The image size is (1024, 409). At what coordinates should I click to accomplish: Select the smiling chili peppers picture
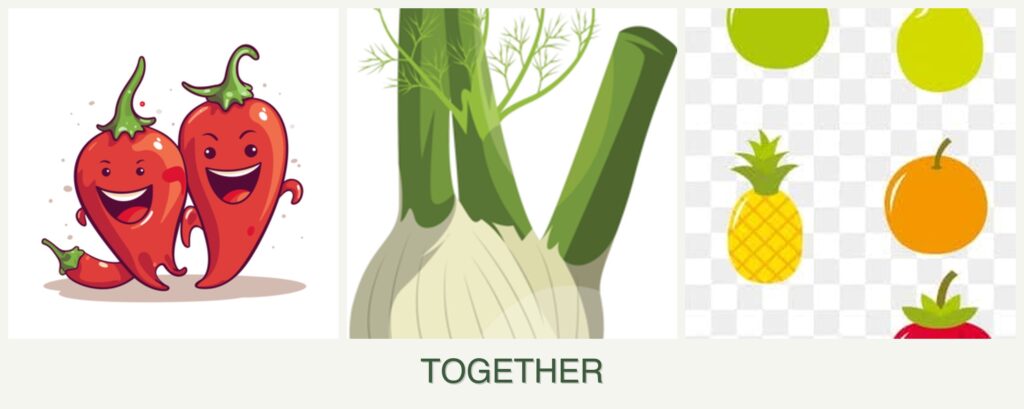173,174
